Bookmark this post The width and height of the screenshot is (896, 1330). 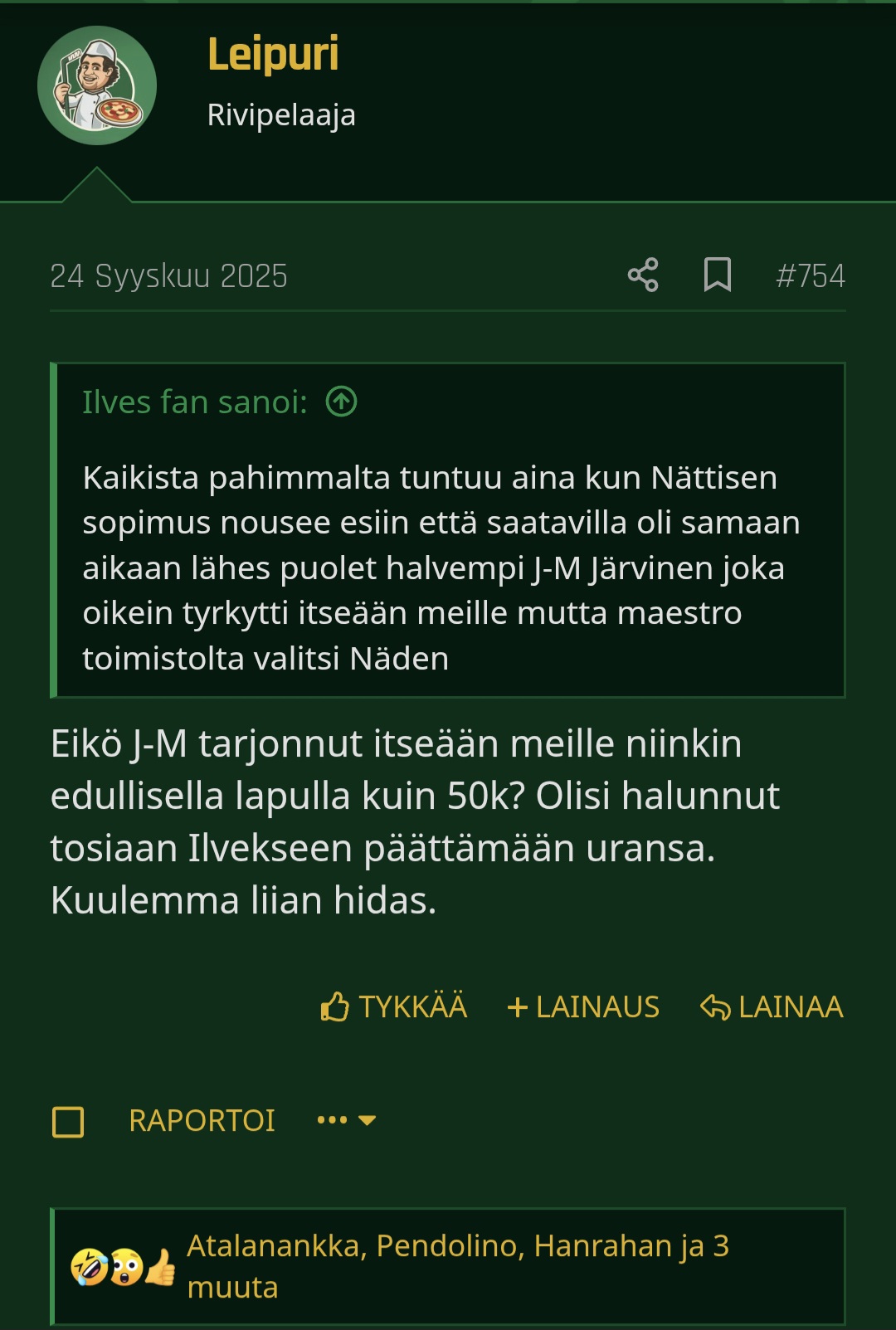718,275
